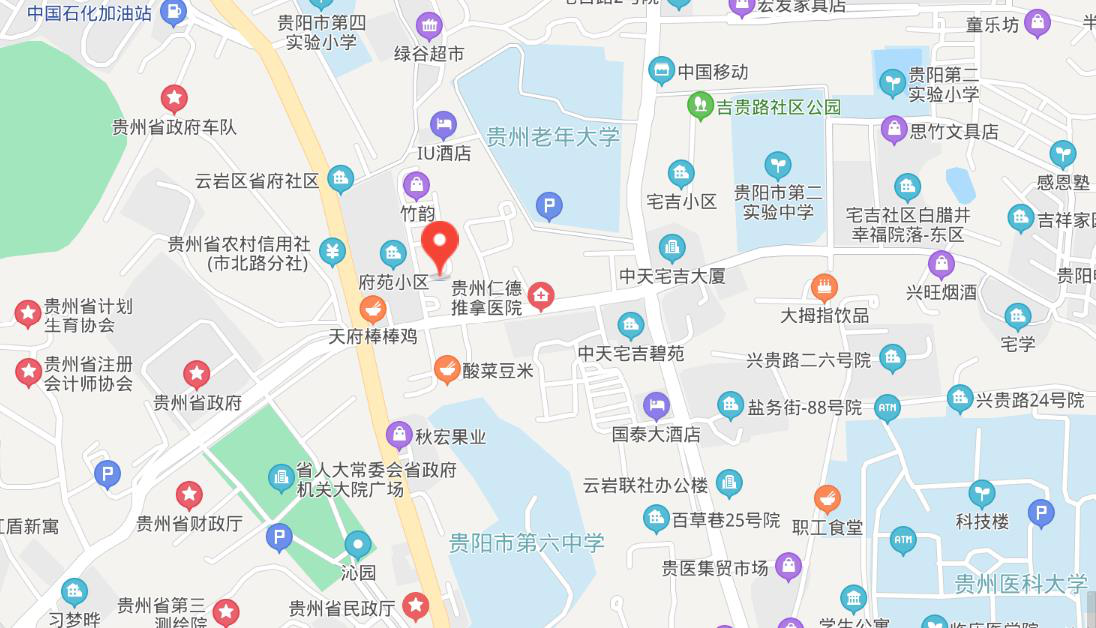This screenshot has height=628, width=1096.
Task: Tap the 贵州省政府 government marker
Action: (x=197, y=375)
